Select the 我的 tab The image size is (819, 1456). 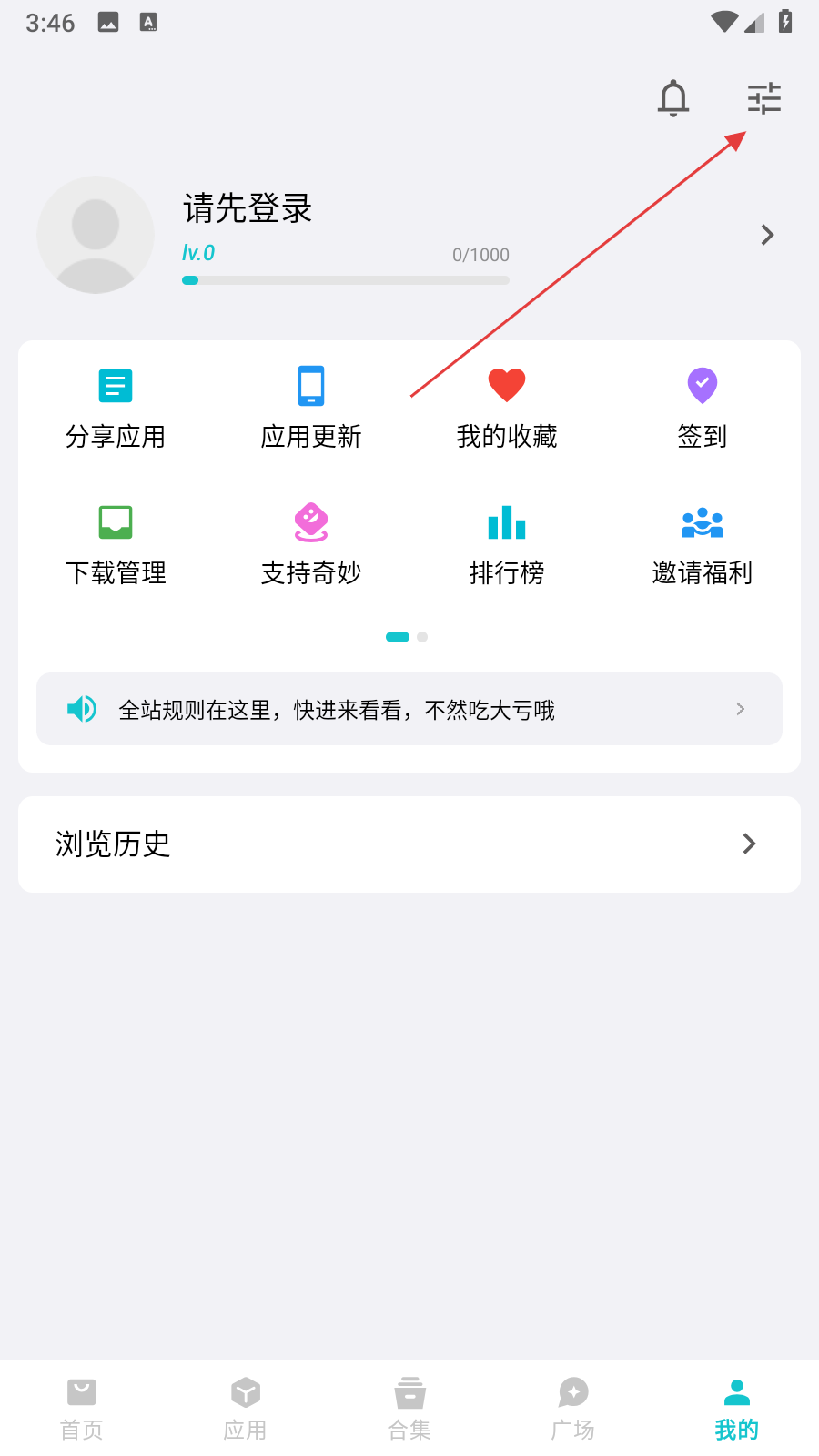[x=737, y=1409]
